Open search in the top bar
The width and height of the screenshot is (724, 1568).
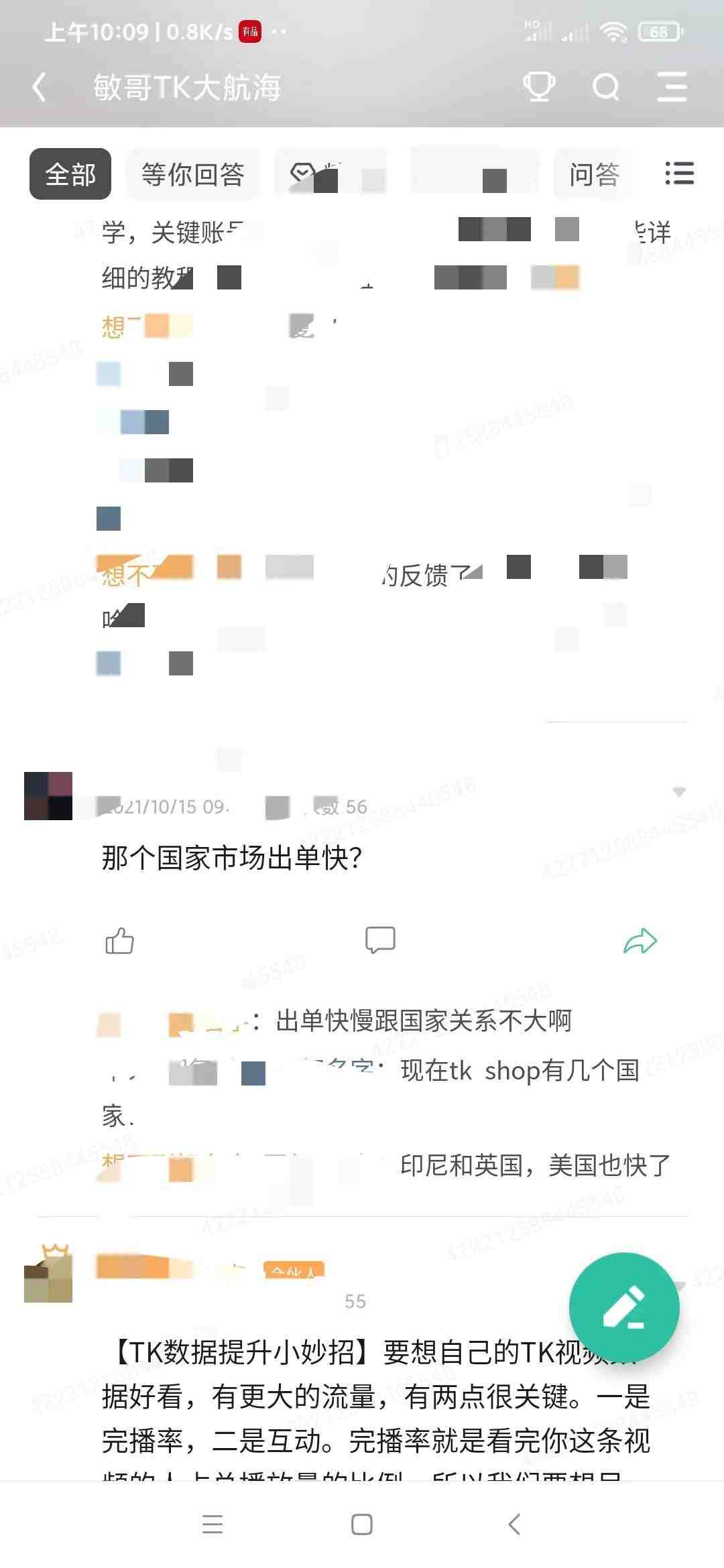(x=606, y=87)
